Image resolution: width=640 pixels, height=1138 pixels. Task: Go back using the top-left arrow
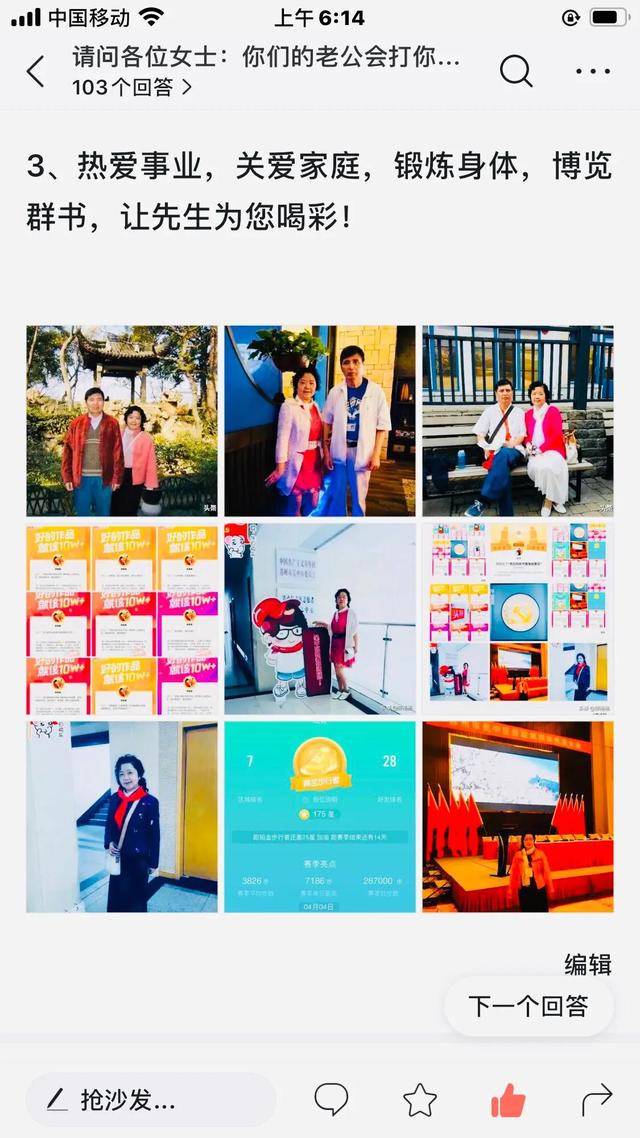36,72
